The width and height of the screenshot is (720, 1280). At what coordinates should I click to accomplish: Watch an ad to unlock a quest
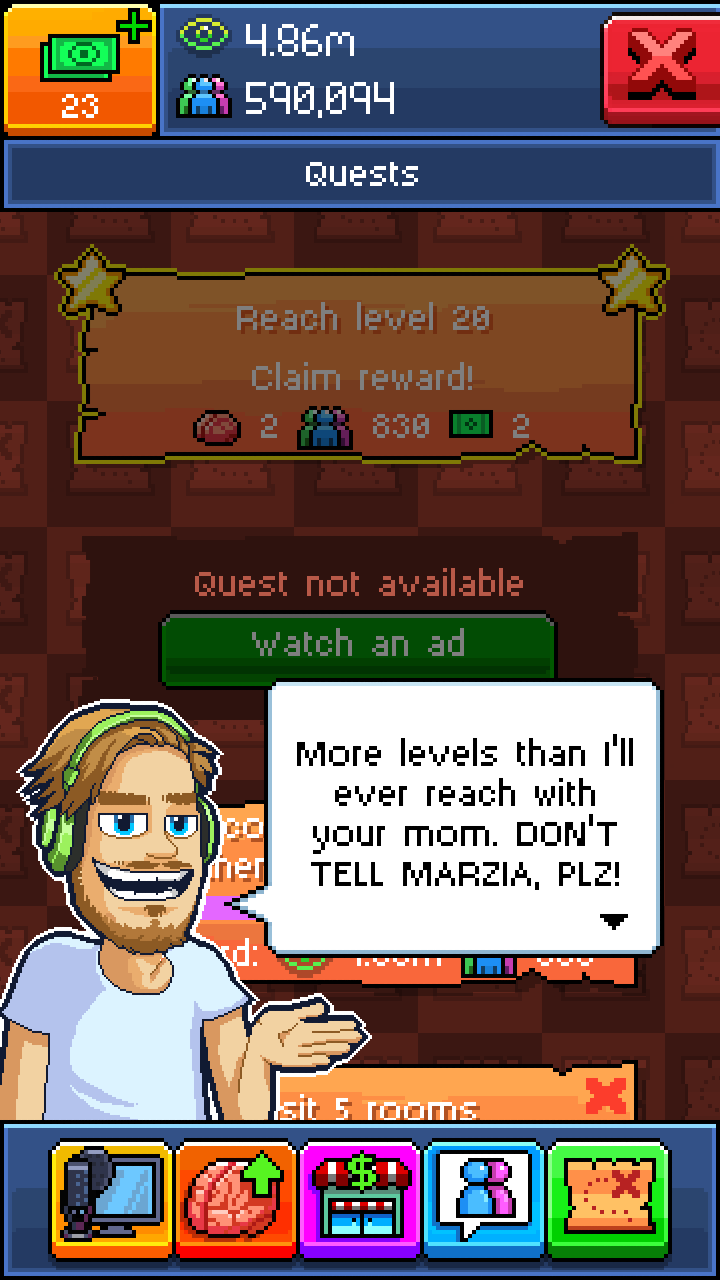(x=358, y=645)
